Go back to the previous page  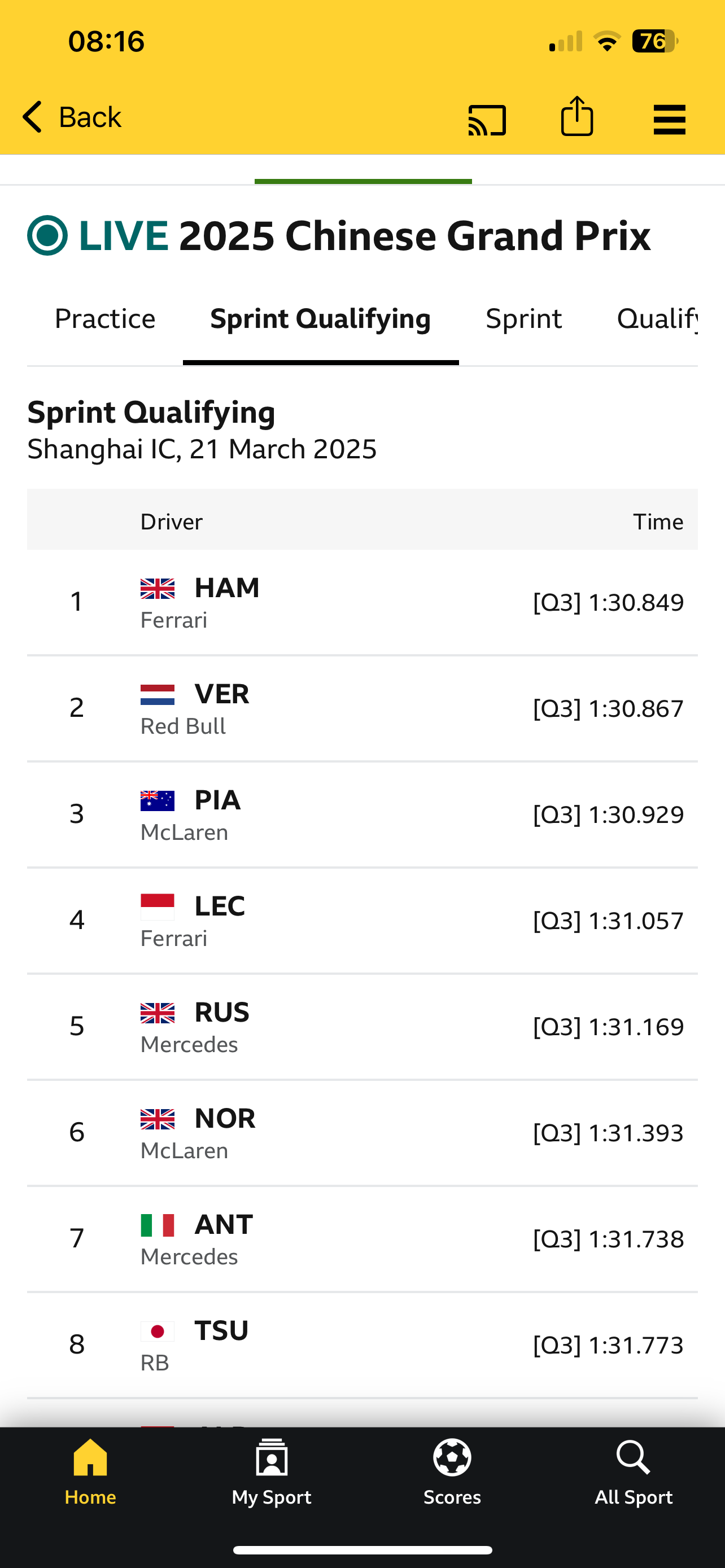pyautogui.click(x=72, y=116)
